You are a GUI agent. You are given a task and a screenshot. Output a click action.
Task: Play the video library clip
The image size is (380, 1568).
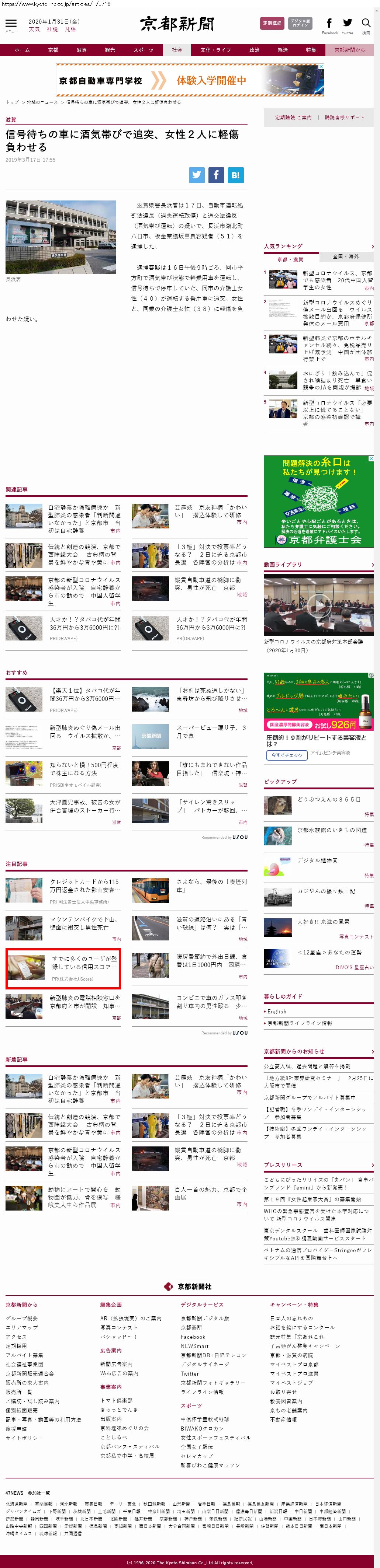click(318, 604)
